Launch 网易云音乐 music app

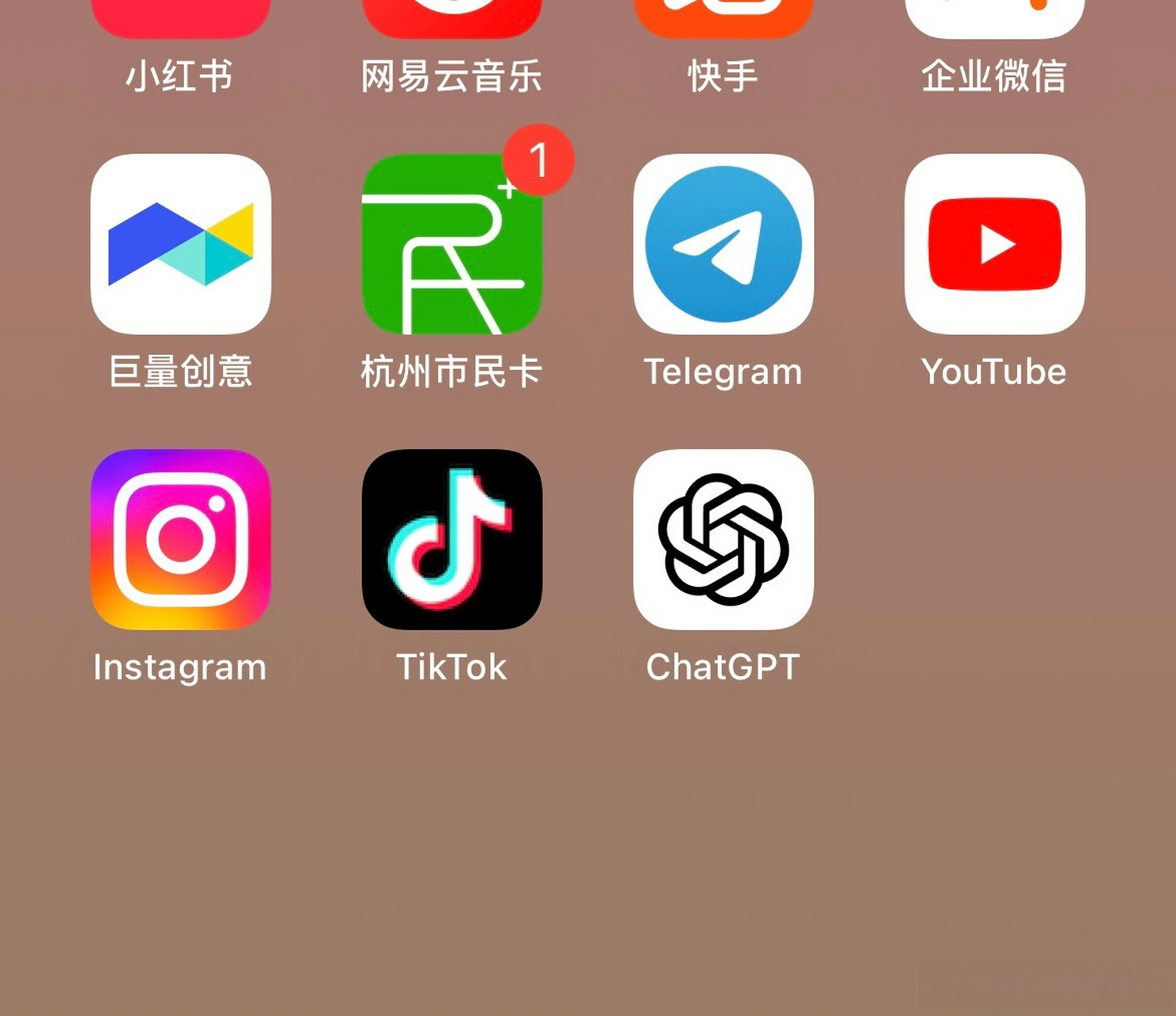pos(452,16)
